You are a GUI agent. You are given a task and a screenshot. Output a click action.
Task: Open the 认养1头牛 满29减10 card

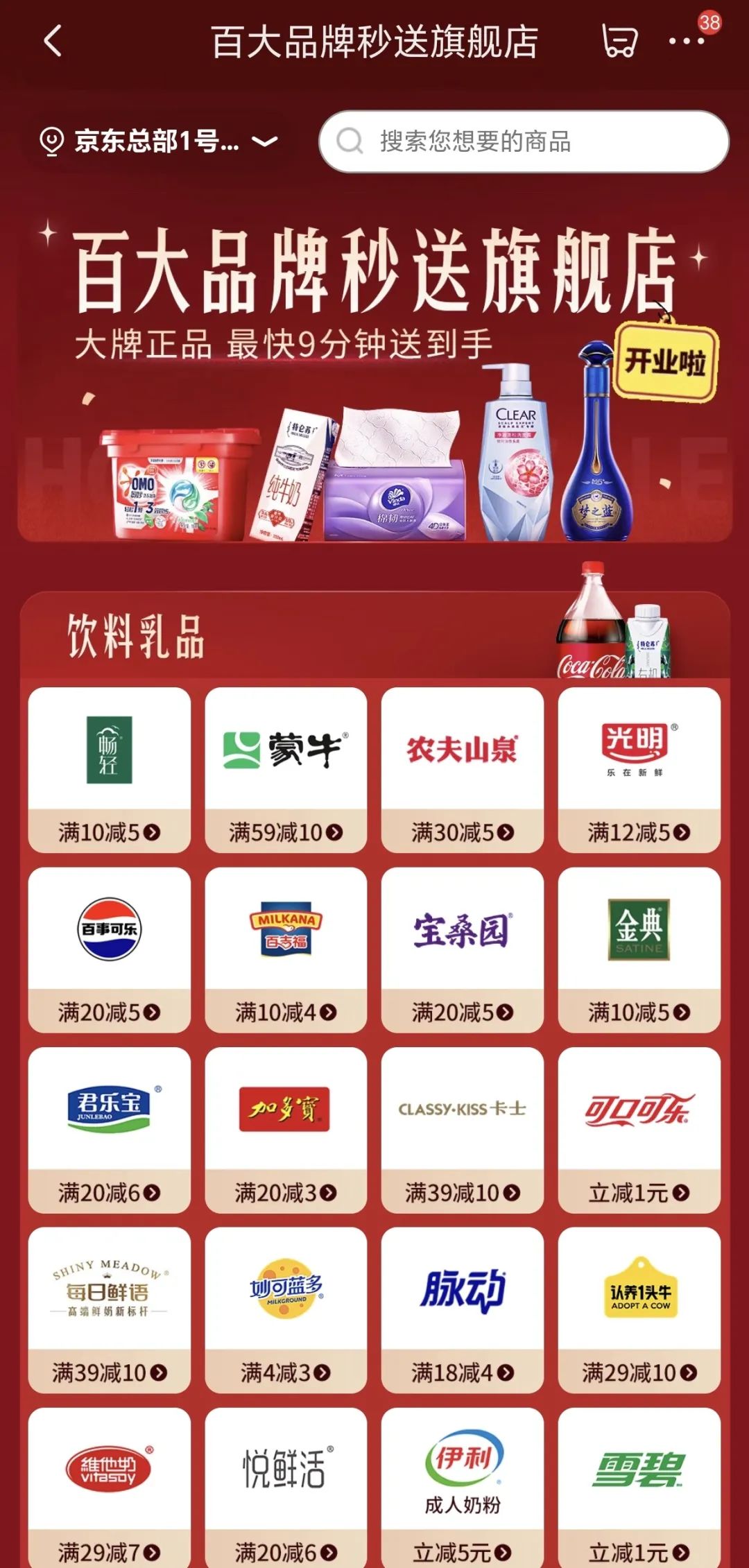click(639, 1309)
